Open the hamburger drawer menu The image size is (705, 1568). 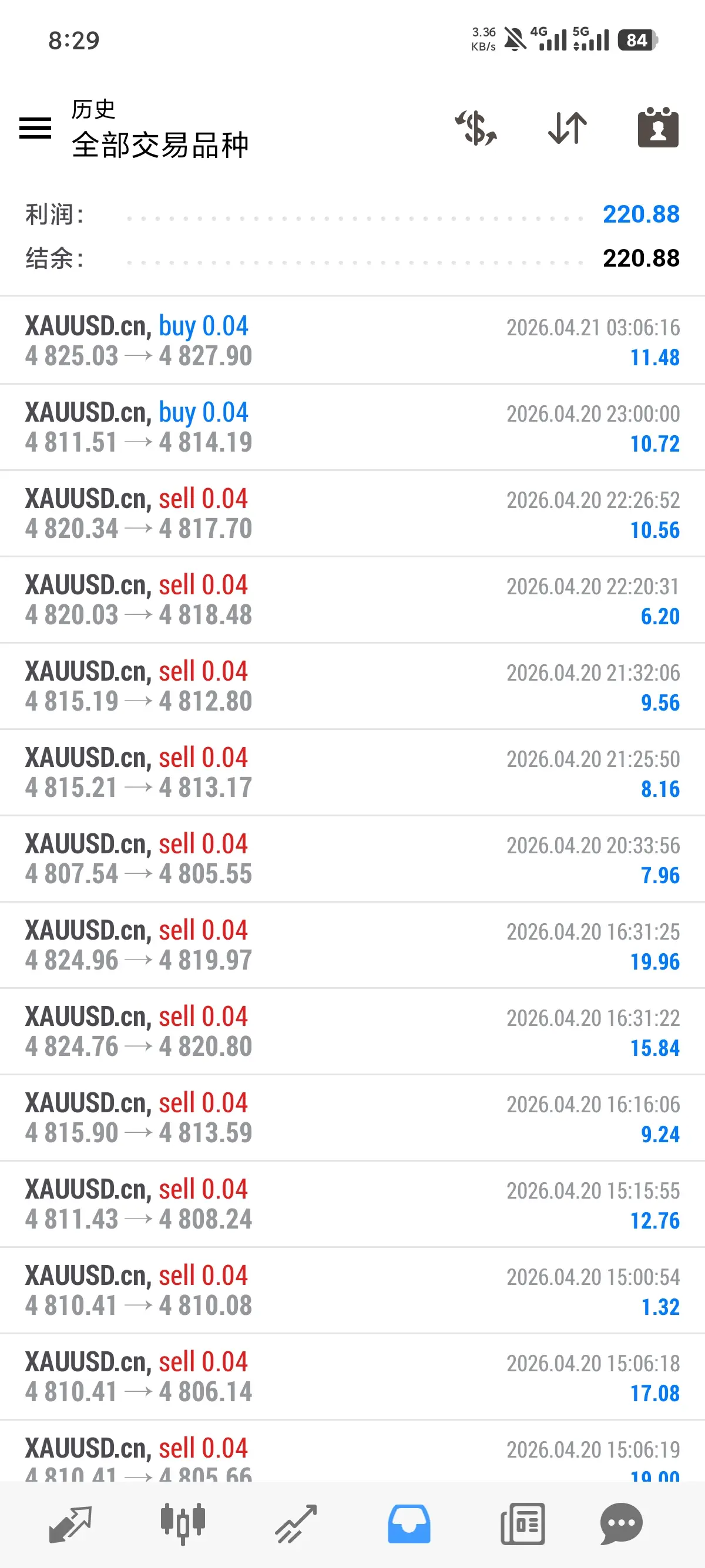35,128
